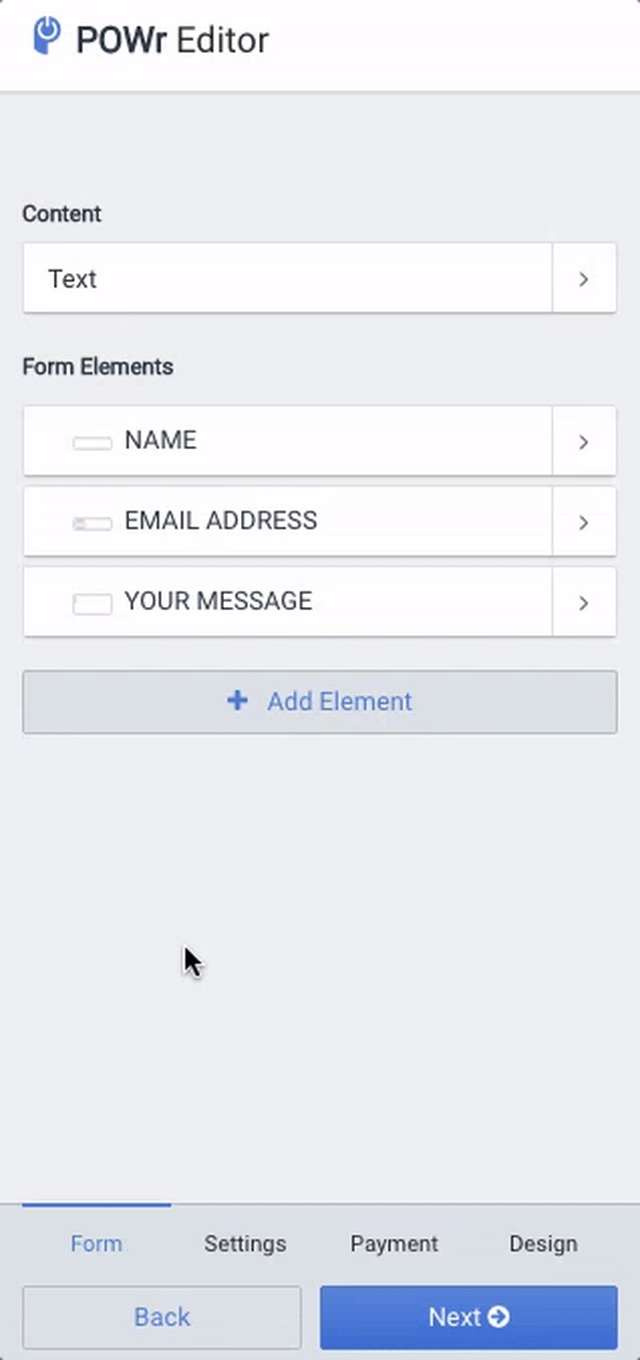This screenshot has width=640, height=1360.
Task: Switch to the Design tab
Action: click(x=543, y=1243)
